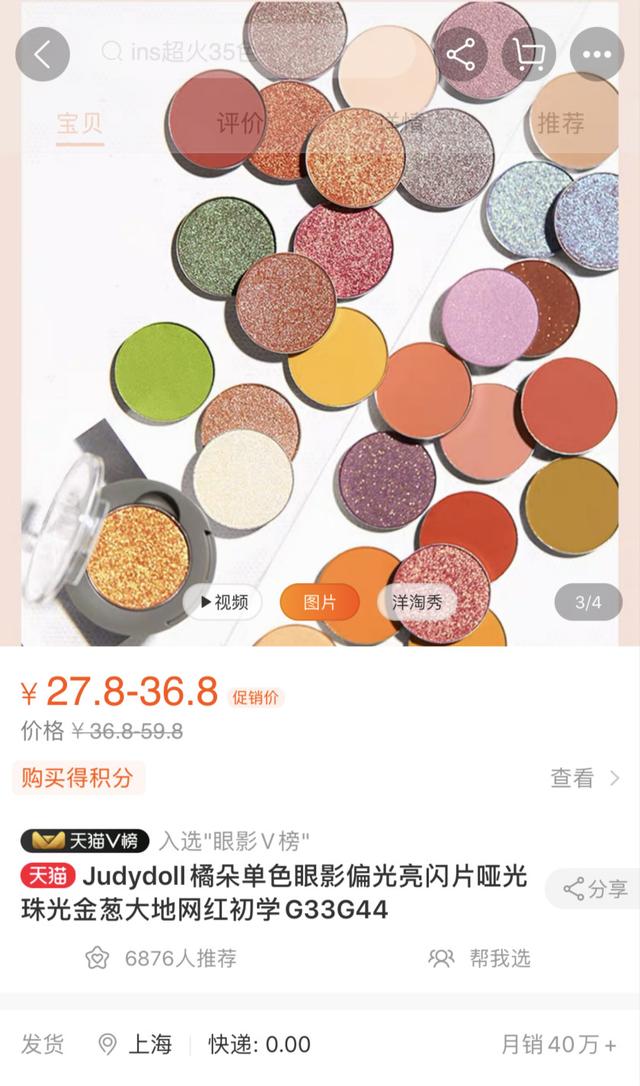Viewport: 640px width, 1086px height.
Task: Share this product via top share icon
Action: point(461,54)
